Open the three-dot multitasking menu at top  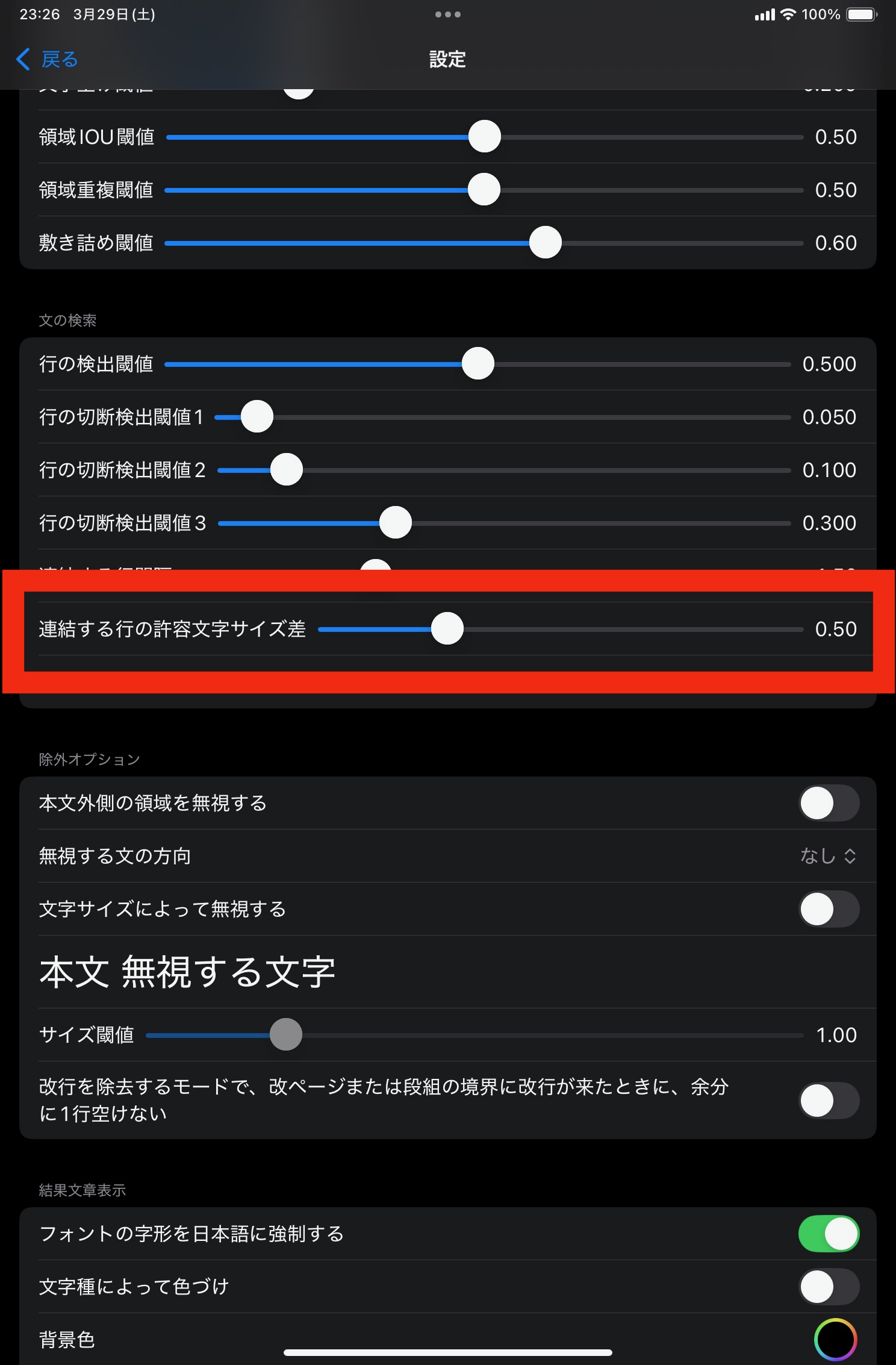(x=447, y=14)
